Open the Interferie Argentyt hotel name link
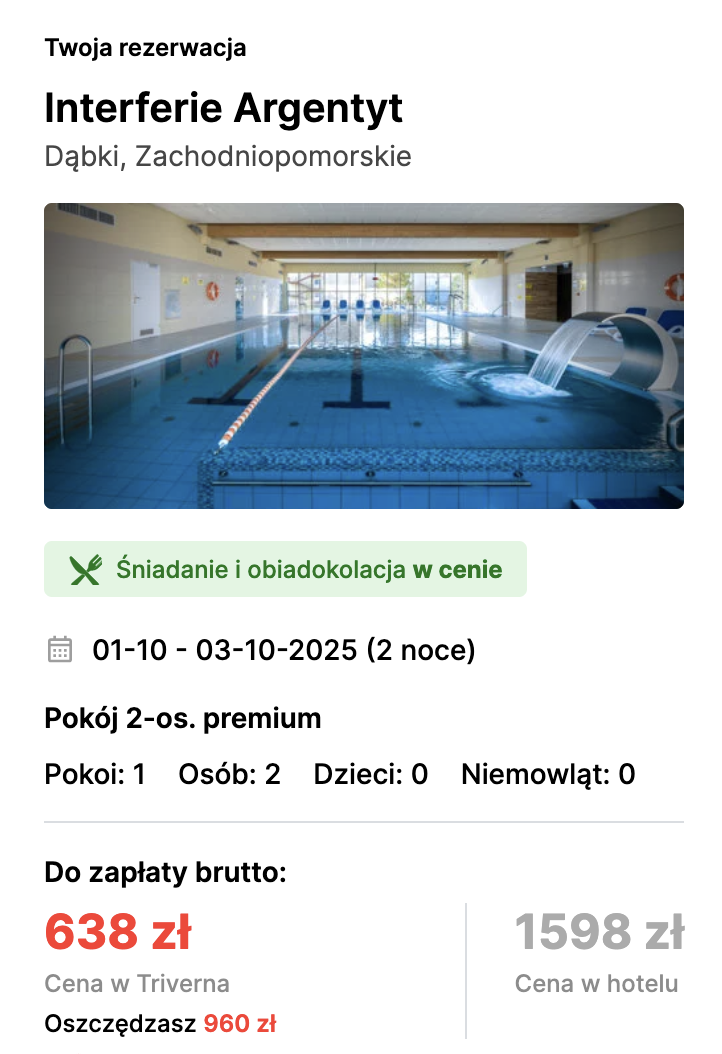Viewport: 722px width, 1054px height. pos(222,108)
